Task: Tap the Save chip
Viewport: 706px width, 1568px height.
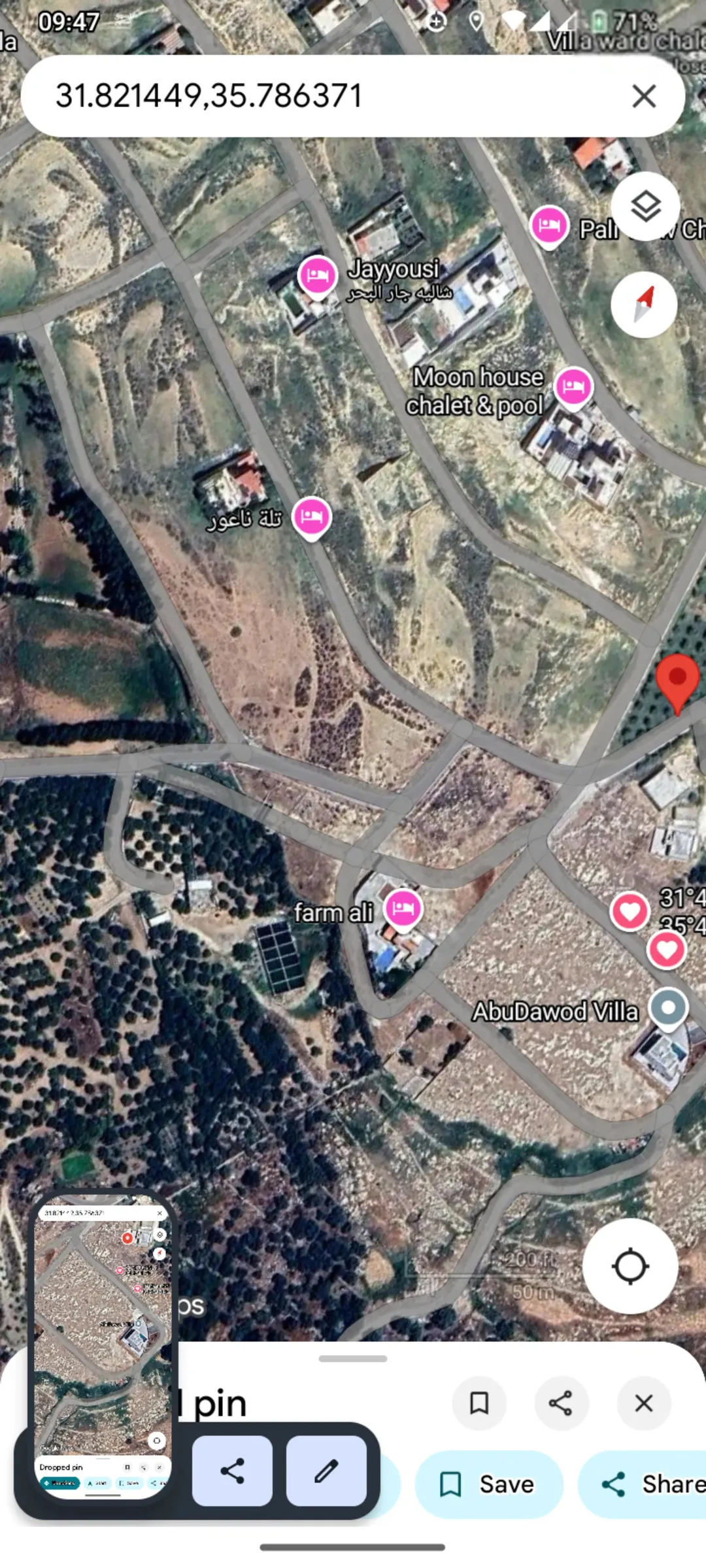Action: (489, 1484)
